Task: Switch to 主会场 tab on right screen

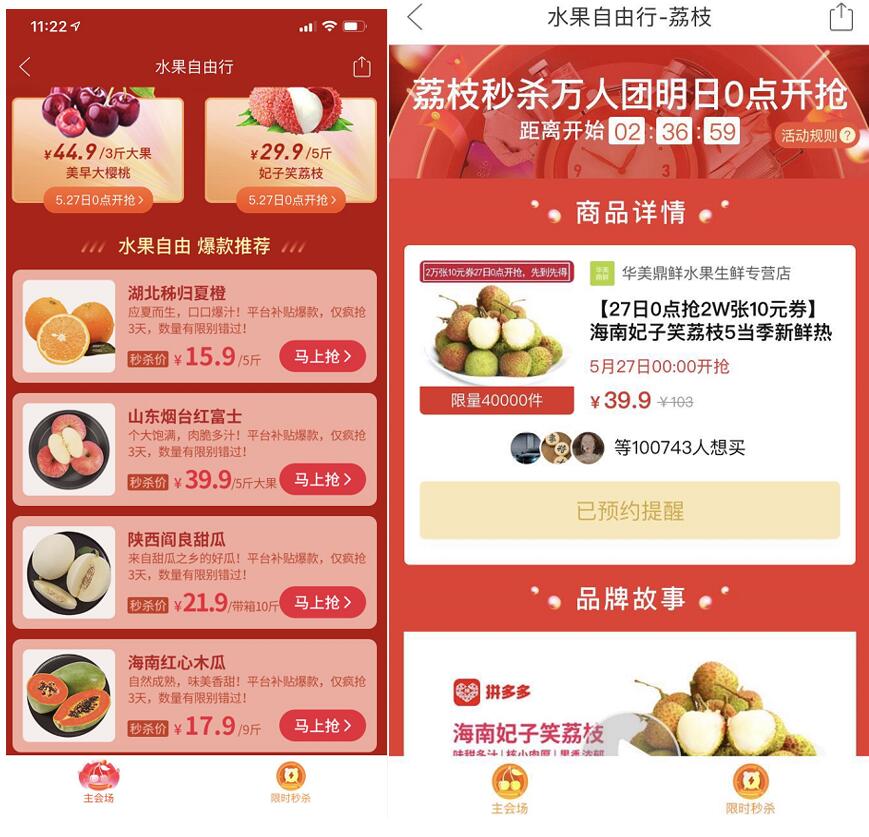Action: (x=509, y=789)
